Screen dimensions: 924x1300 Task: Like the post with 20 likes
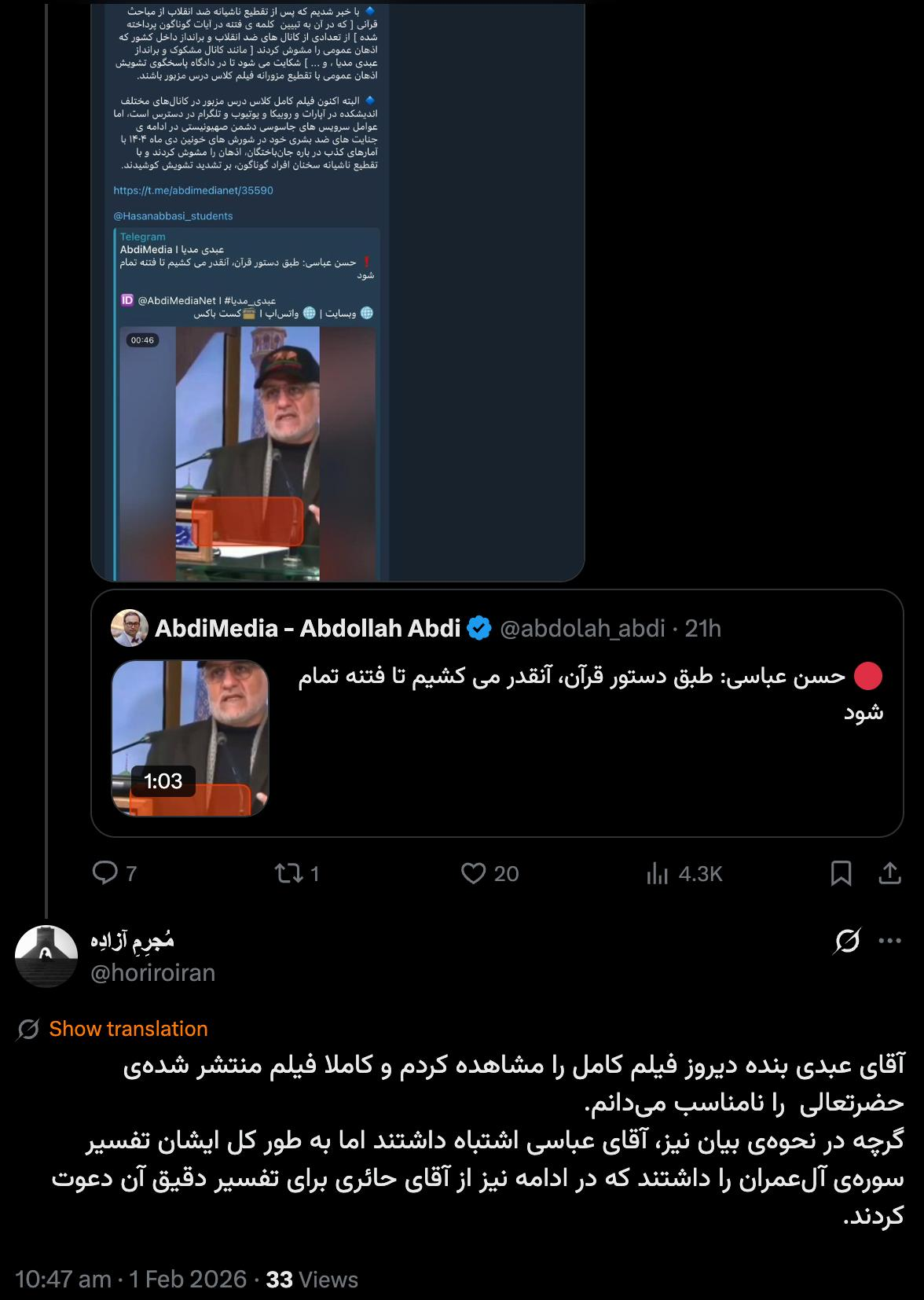pyautogui.click(x=473, y=873)
